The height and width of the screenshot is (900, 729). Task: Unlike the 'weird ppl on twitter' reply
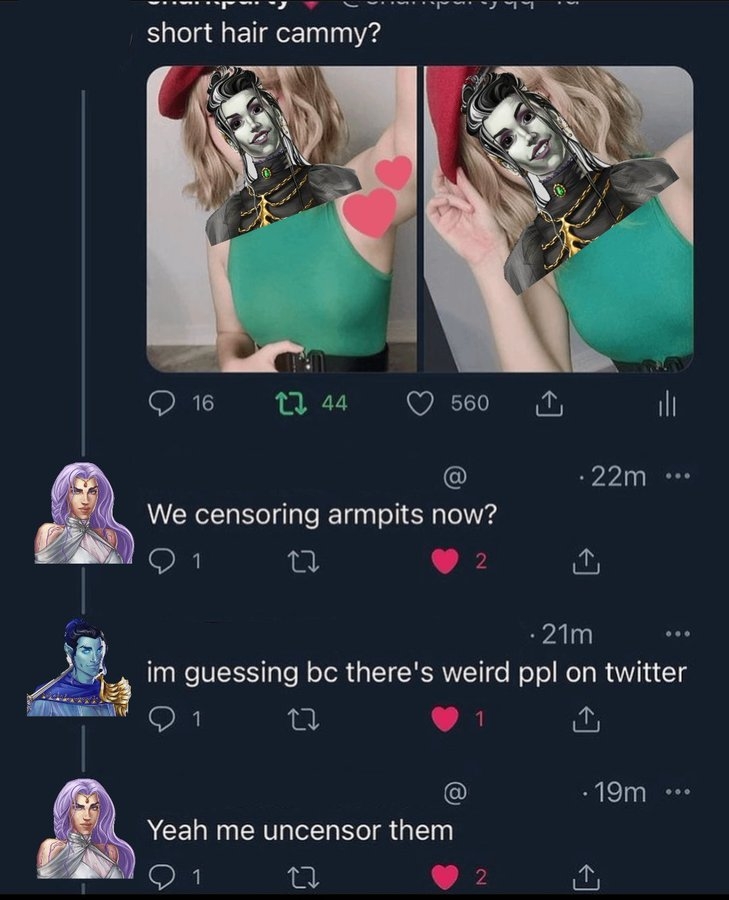(x=444, y=720)
